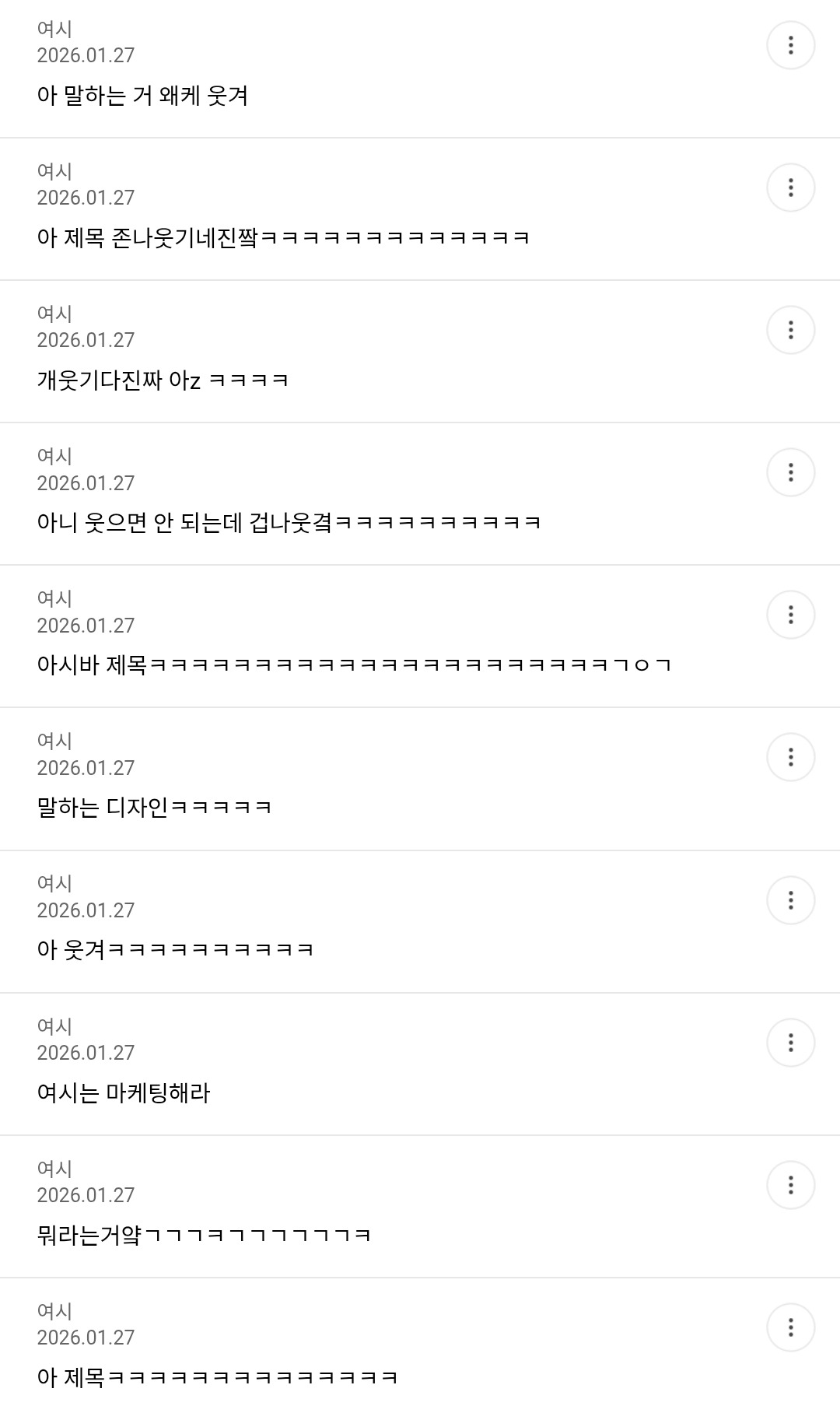Show options for the last '아 제목ㅋㅋㅋ' comment
840x1413 pixels.
coord(790,1327)
